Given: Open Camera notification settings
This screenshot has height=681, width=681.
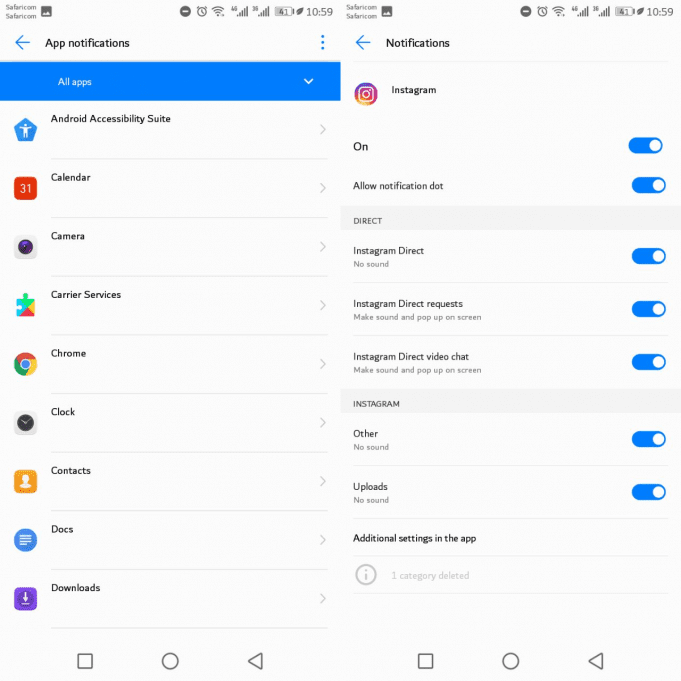Looking at the screenshot, I should click(170, 246).
